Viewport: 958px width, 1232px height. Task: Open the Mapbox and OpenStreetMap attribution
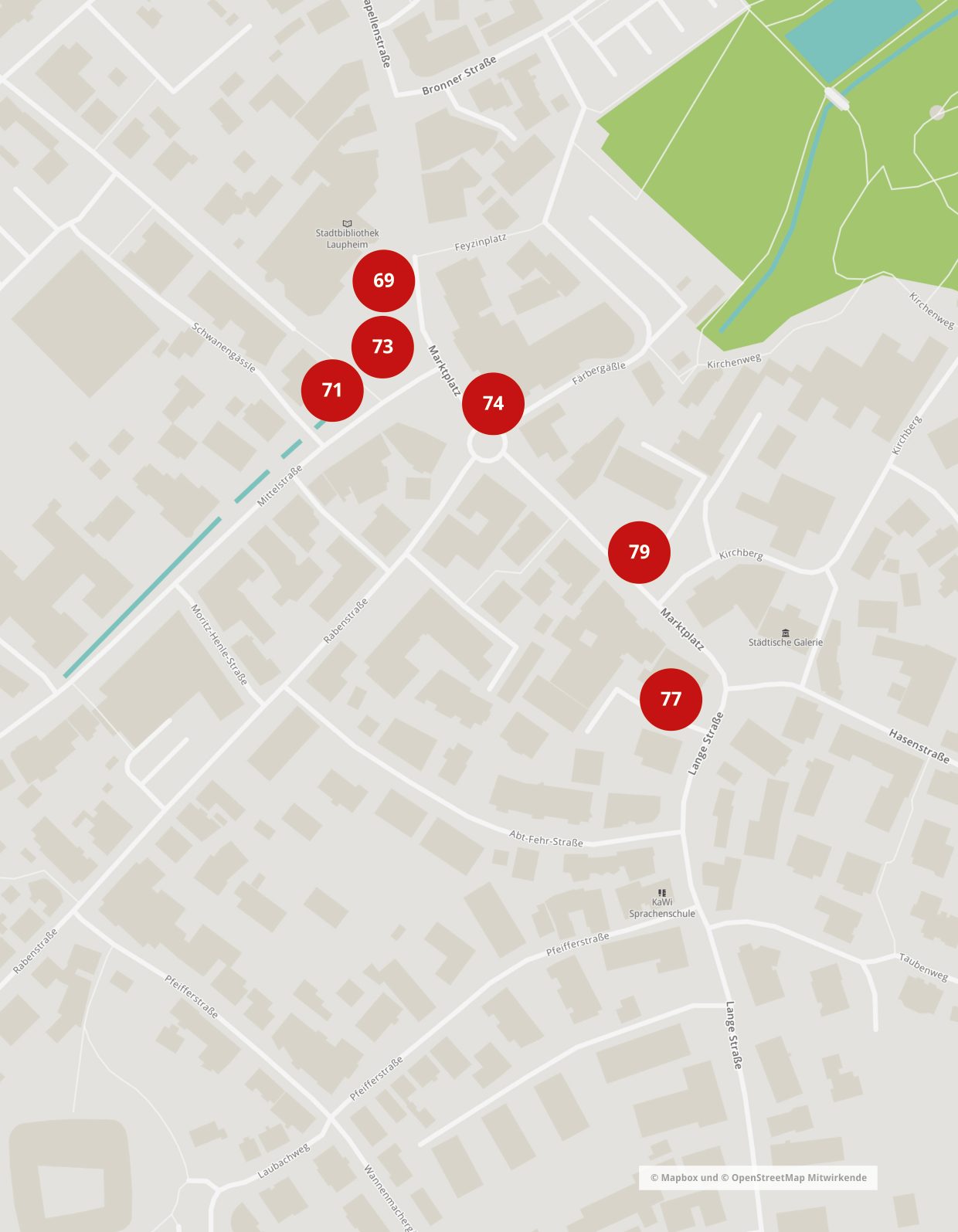click(758, 1177)
